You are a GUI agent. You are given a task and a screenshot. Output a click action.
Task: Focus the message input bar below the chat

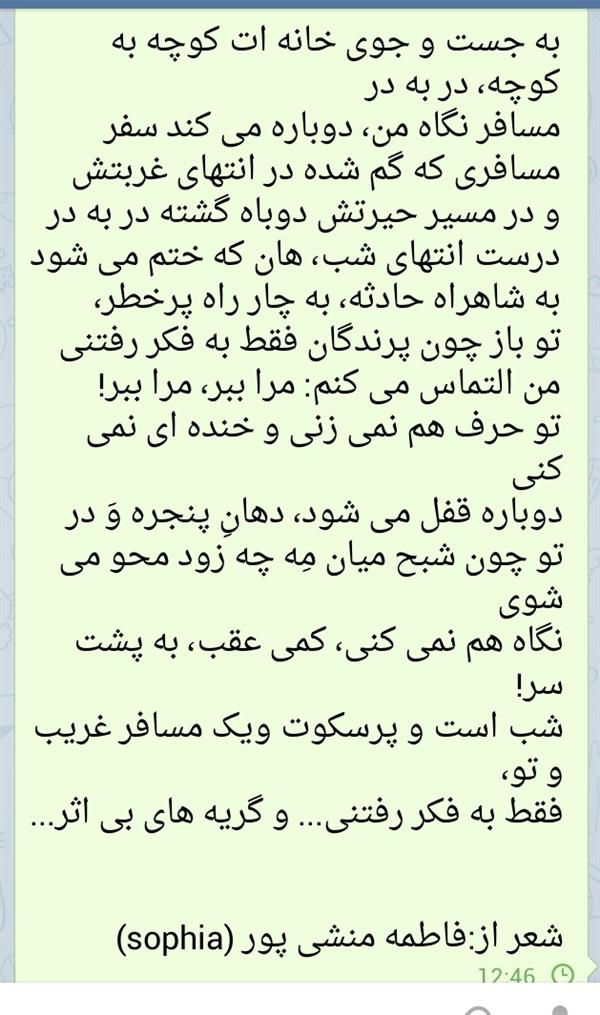click(x=250, y=1003)
